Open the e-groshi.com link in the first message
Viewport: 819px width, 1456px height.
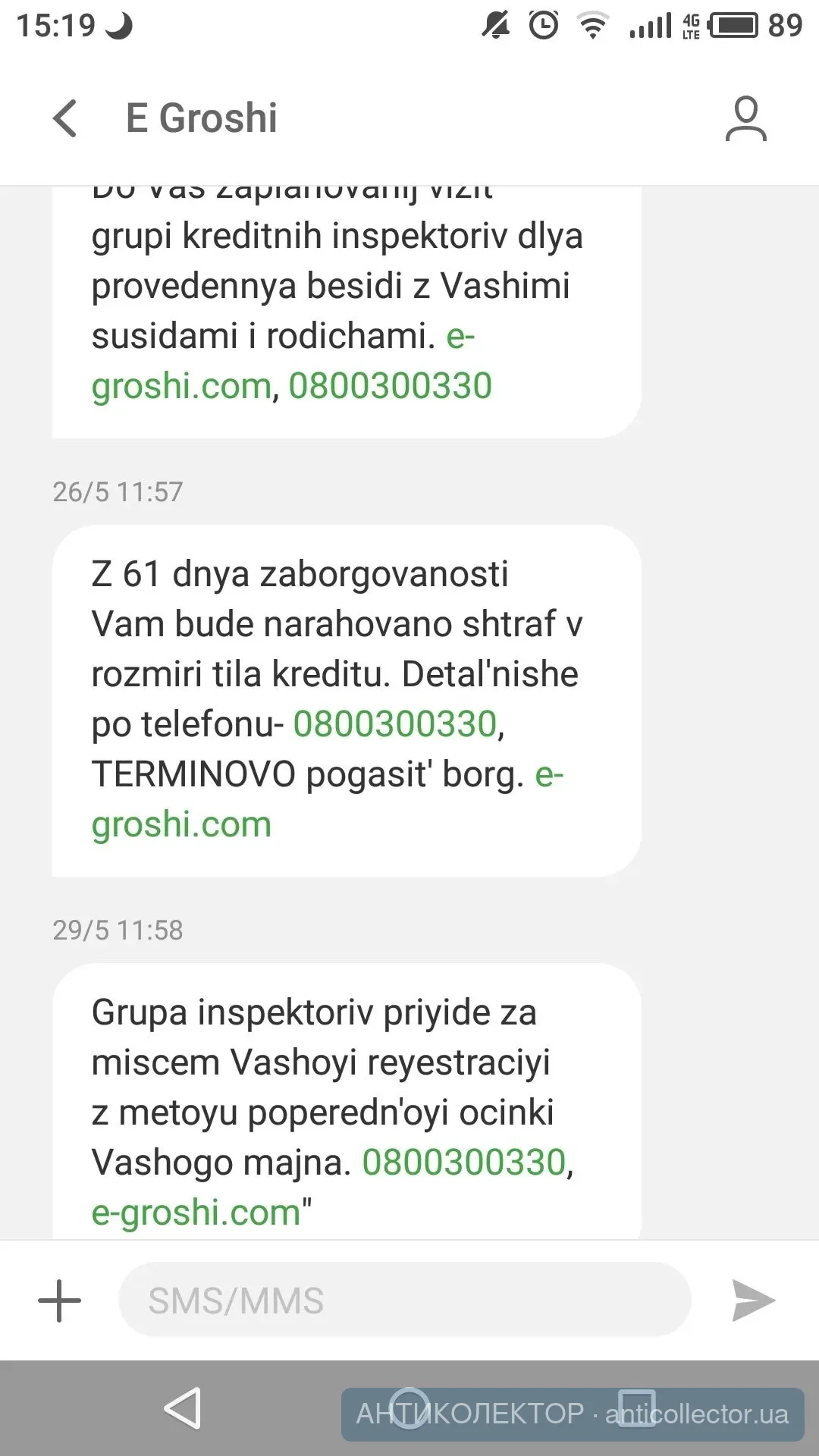coord(182,386)
